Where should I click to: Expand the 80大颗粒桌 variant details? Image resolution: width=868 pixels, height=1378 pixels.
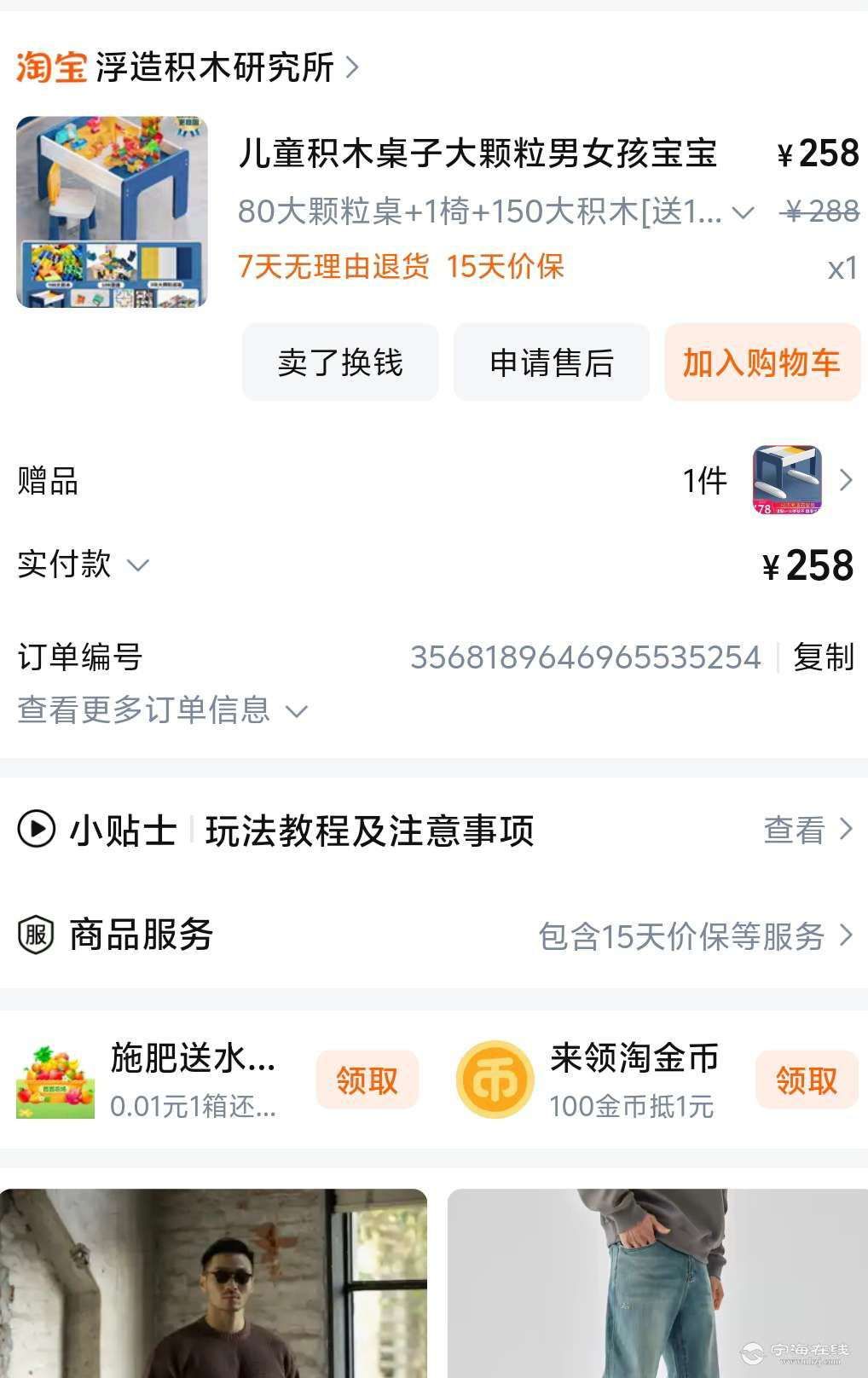(x=744, y=211)
